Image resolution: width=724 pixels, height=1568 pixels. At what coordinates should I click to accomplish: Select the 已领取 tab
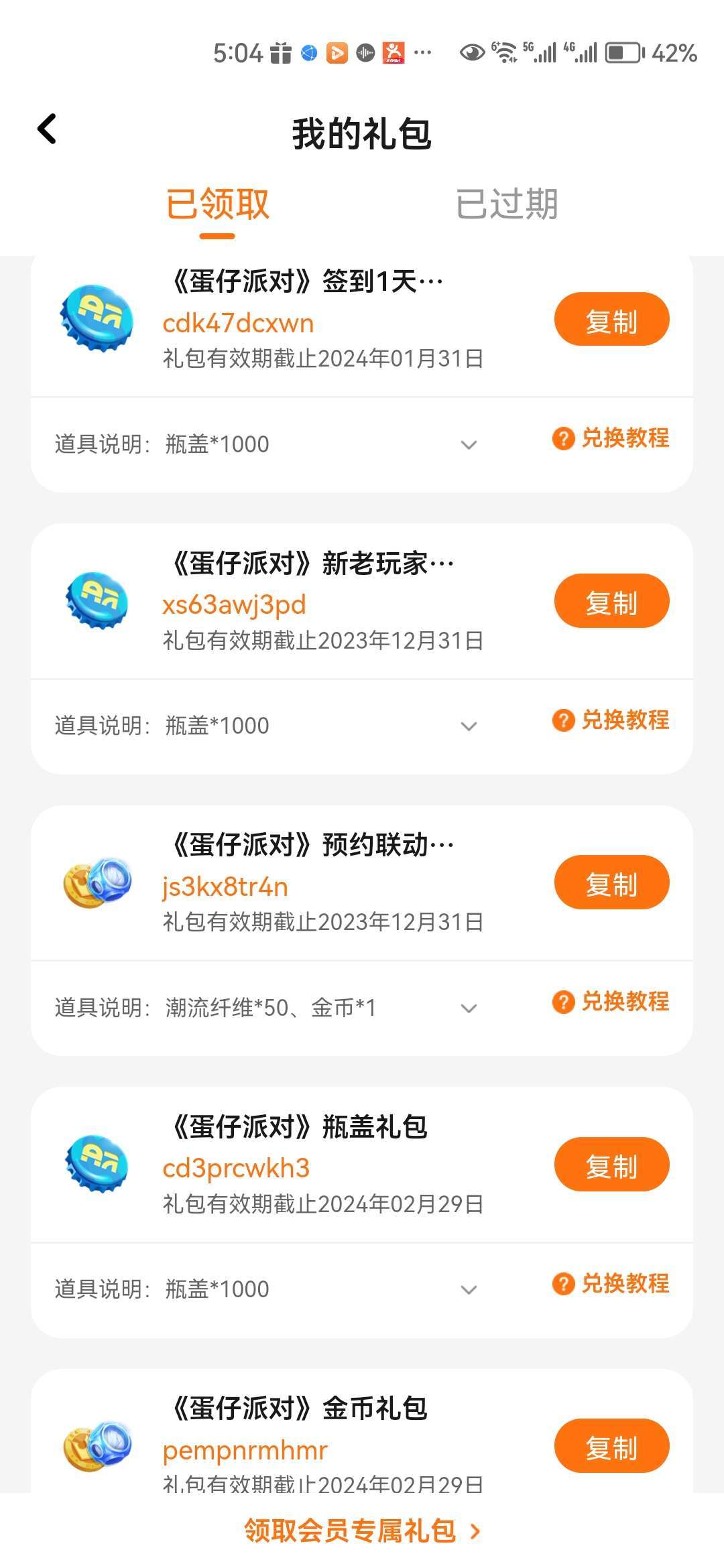(x=217, y=204)
